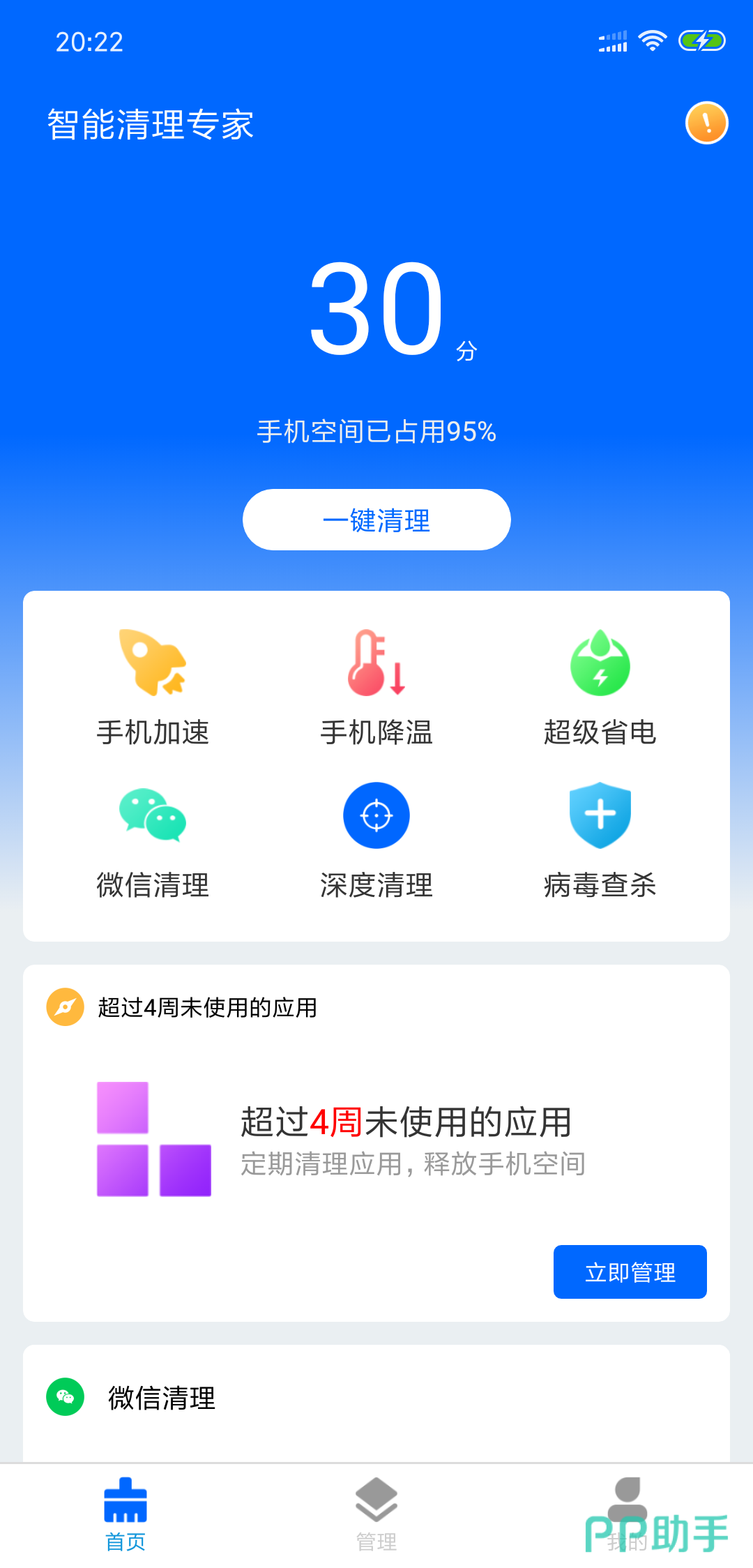The width and height of the screenshot is (753, 1568).
Task: Tap the 立即管理 manage now button
Action: click(x=630, y=1272)
